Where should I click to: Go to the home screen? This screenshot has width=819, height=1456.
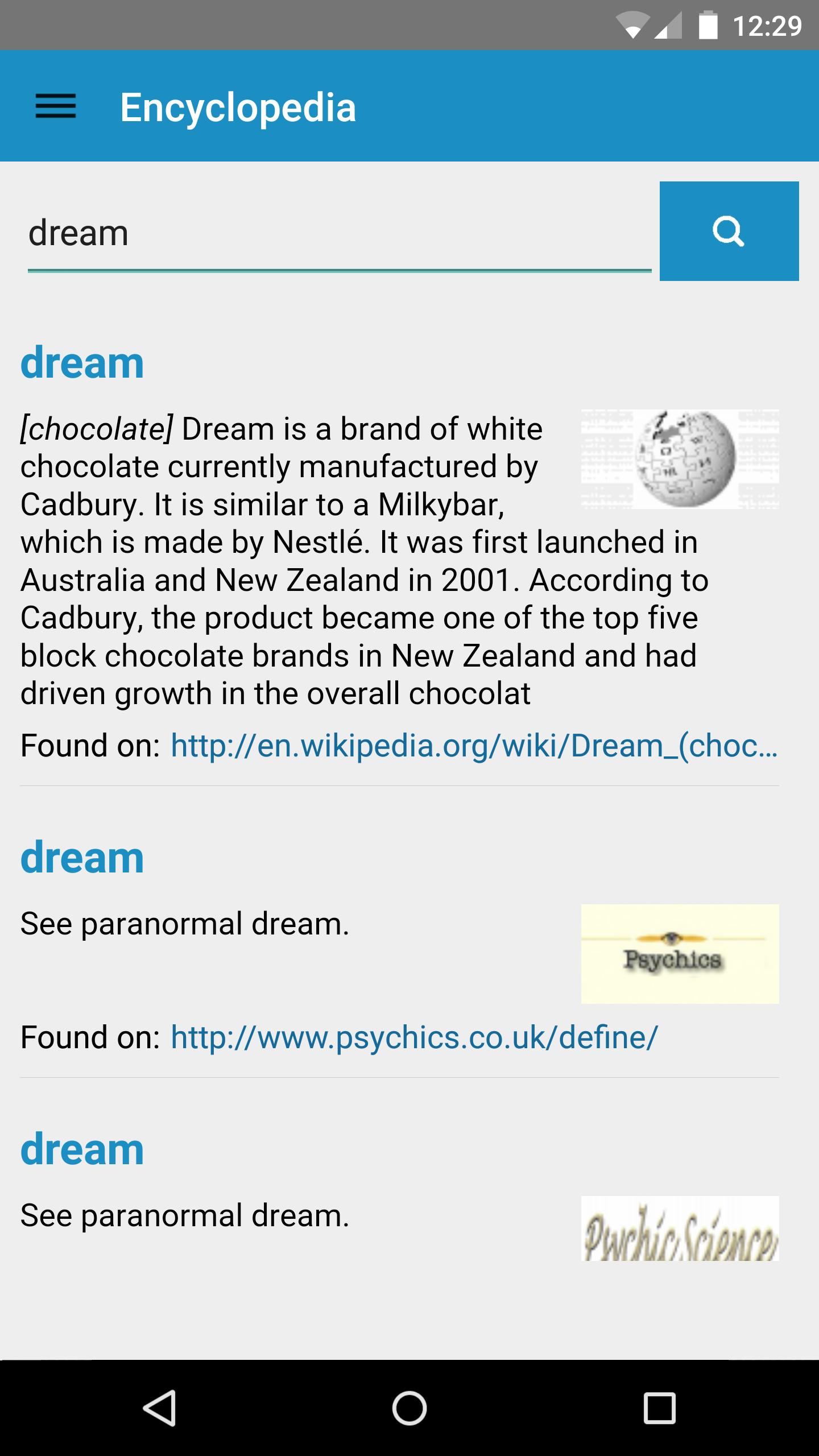[x=409, y=1408]
